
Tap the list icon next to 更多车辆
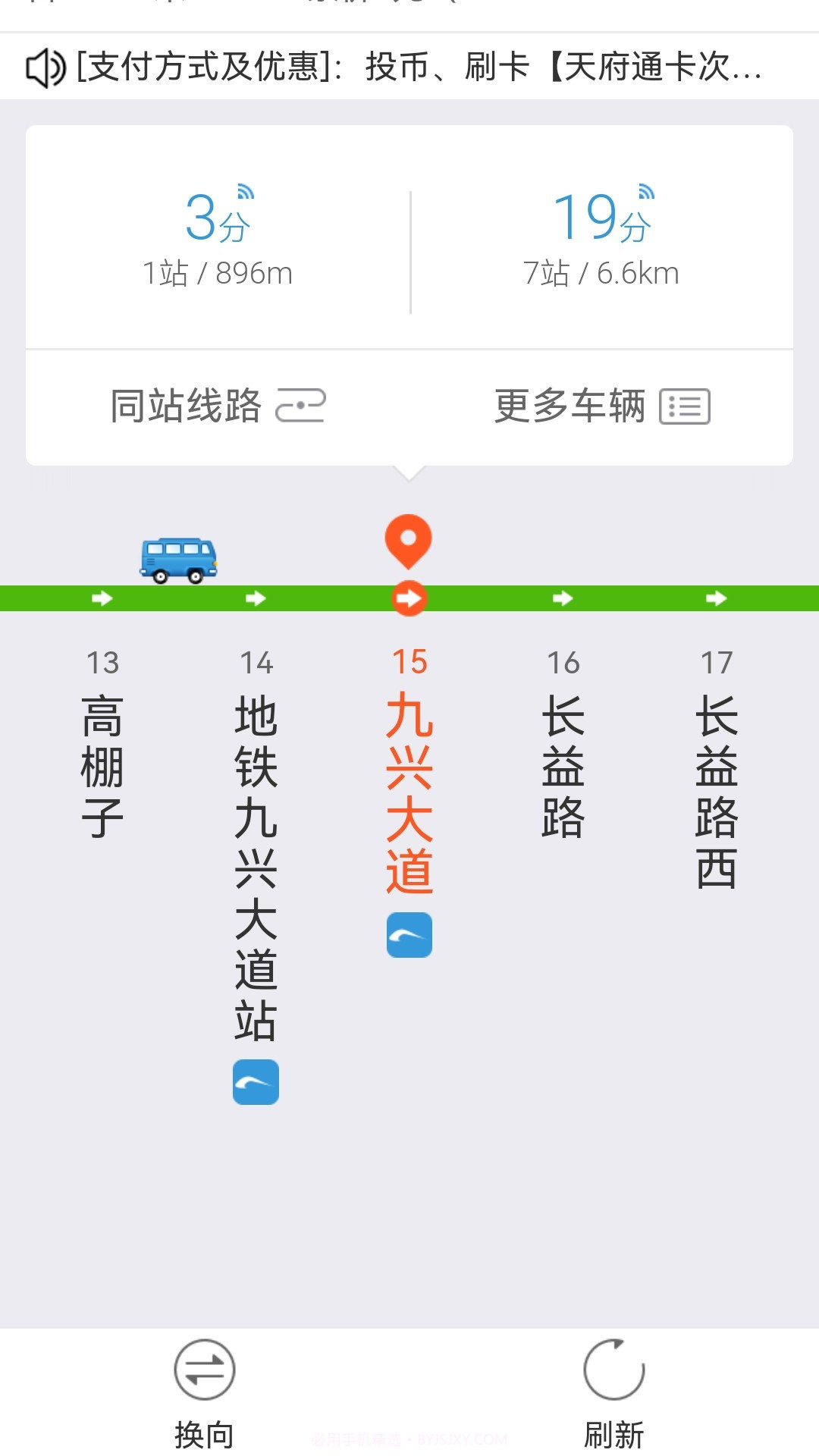tap(689, 406)
